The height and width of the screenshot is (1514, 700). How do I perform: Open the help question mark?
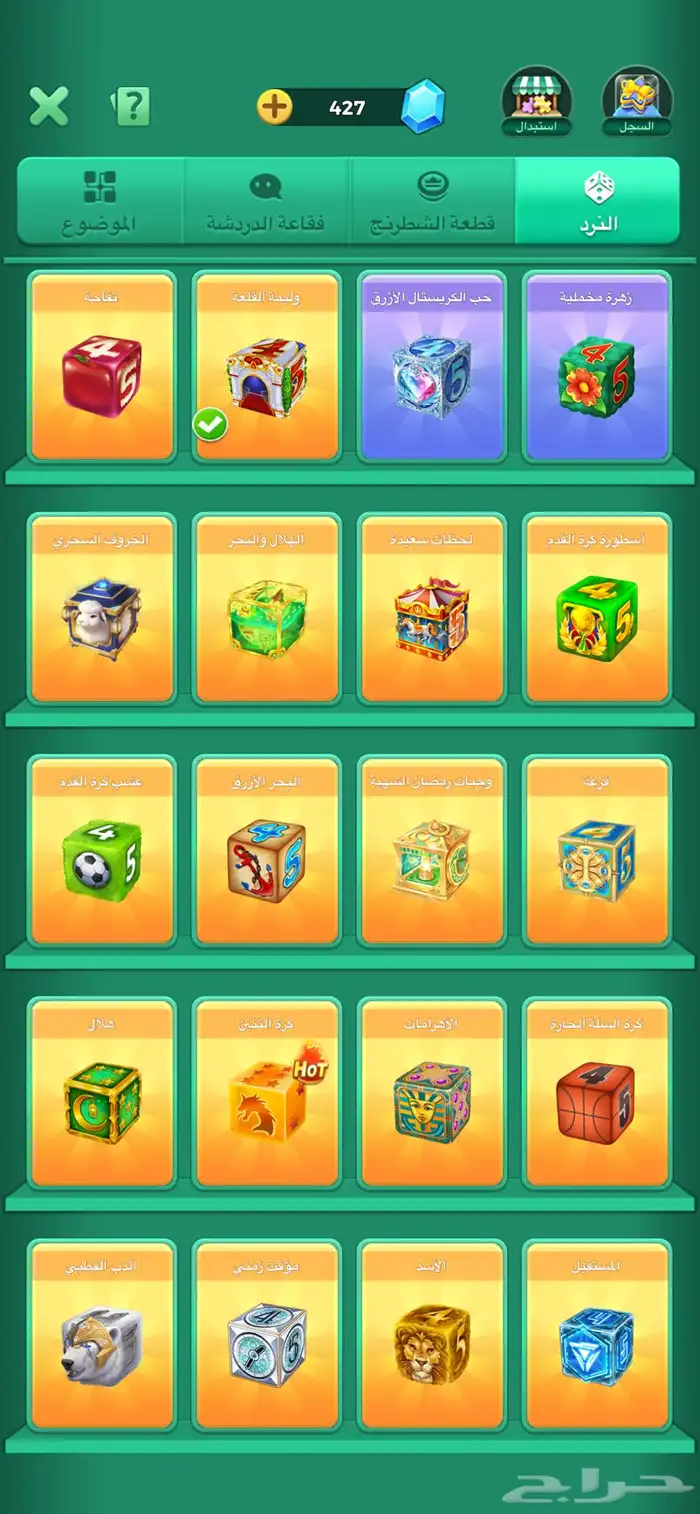131,106
